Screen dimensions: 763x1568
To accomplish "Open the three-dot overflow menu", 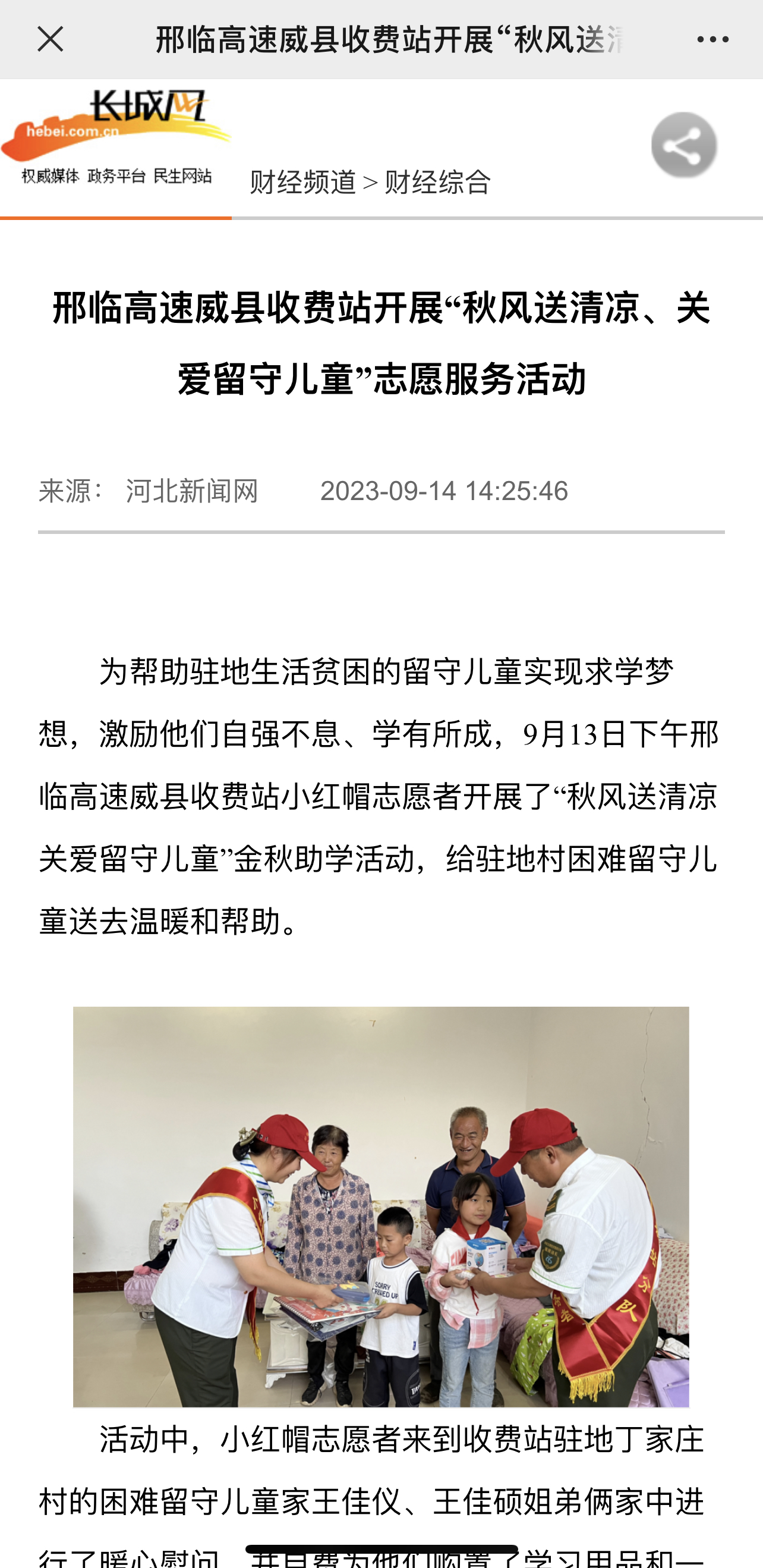I will pyautogui.click(x=712, y=40).
